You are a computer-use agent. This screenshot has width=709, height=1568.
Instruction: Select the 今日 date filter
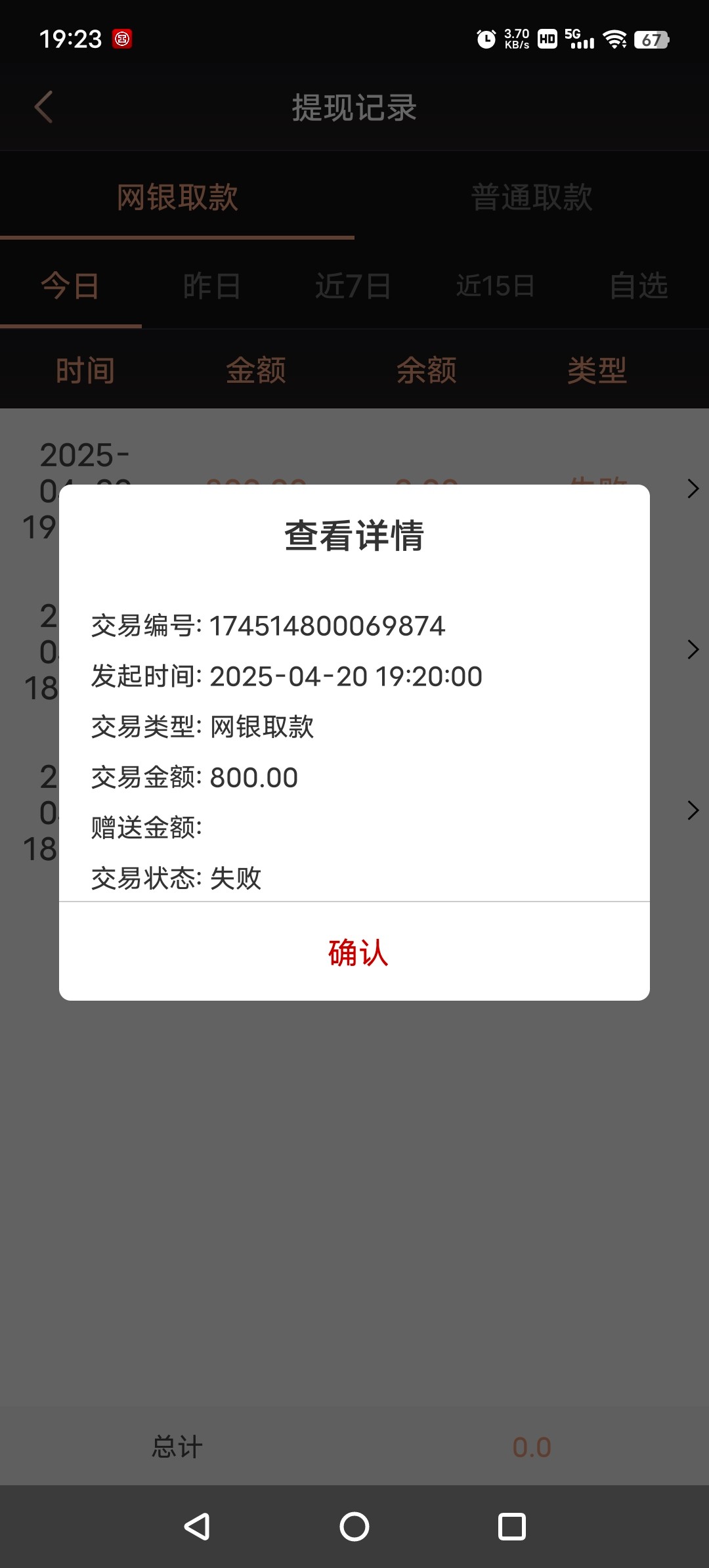pyautogui.click(x=70, y=286)
